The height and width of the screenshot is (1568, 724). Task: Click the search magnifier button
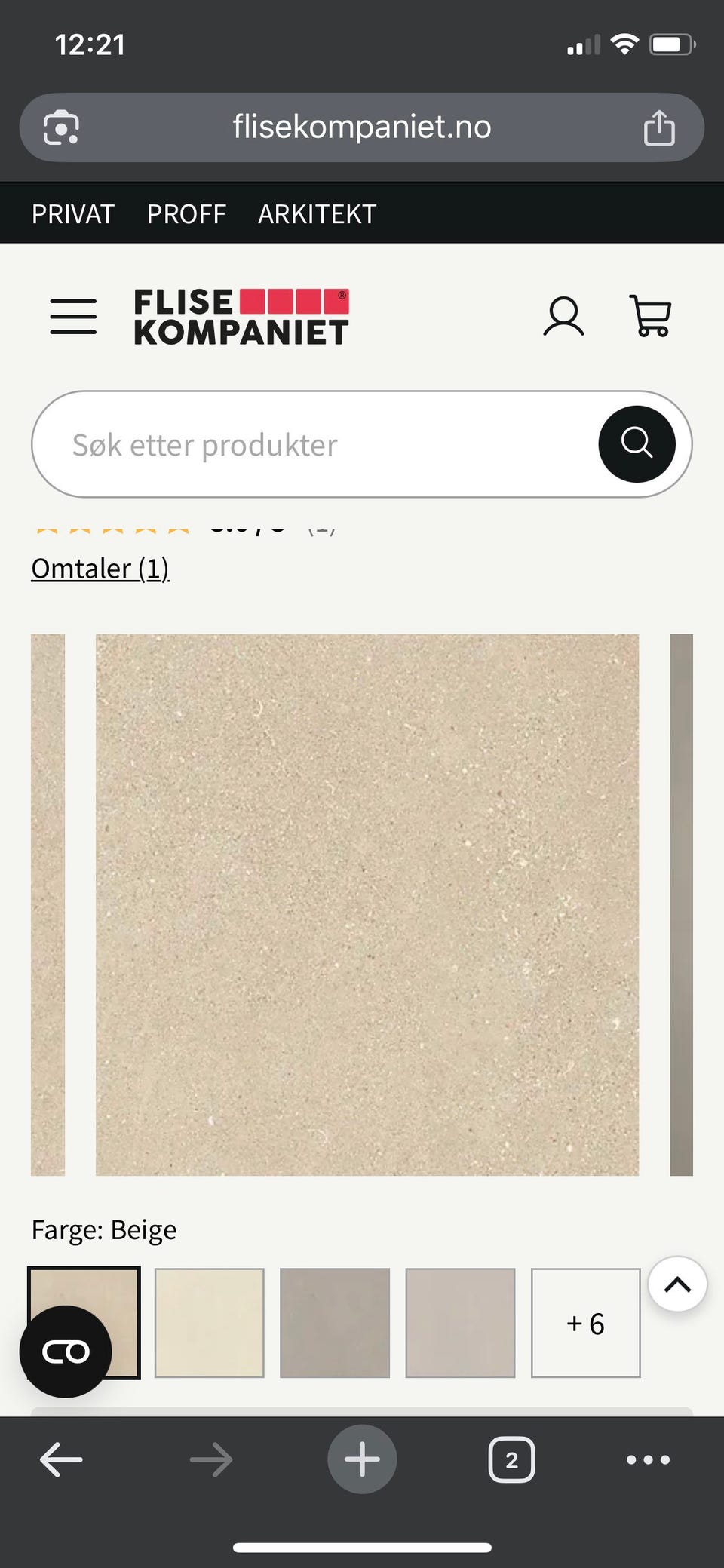[x=637, y=443]
